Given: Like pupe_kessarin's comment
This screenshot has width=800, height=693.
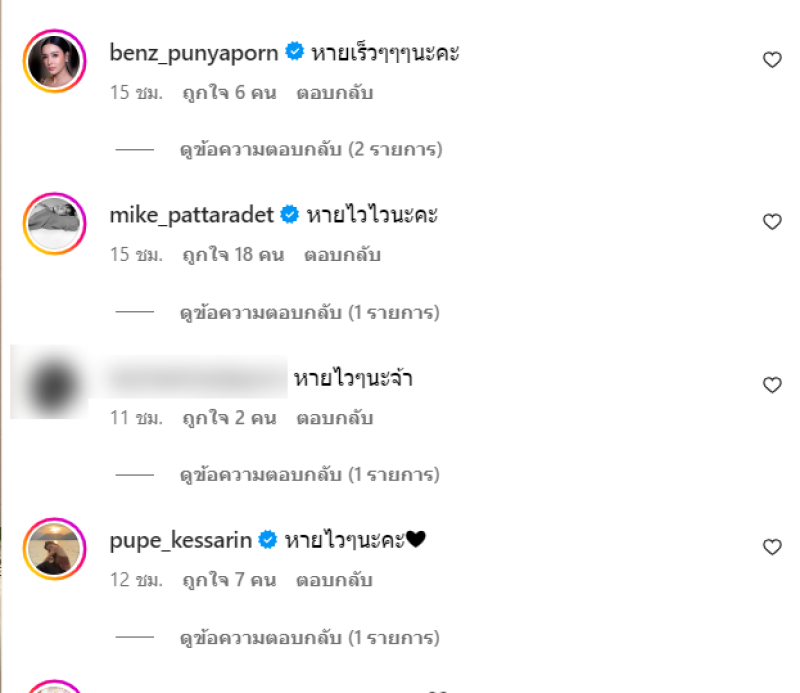Looking at the screenshot, I should (x=772, y=547).
